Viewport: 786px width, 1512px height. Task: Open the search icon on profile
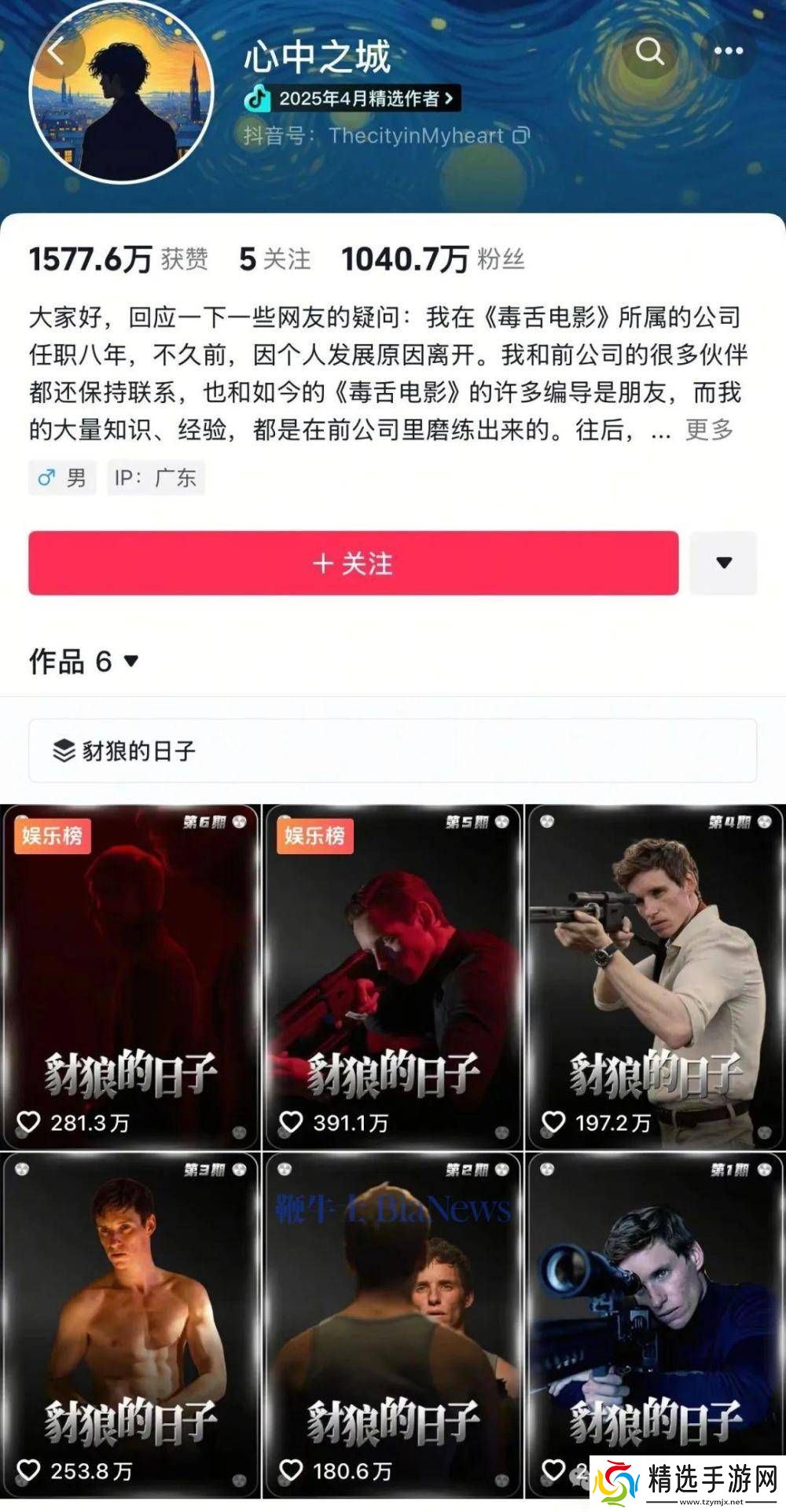coord(649,52)
